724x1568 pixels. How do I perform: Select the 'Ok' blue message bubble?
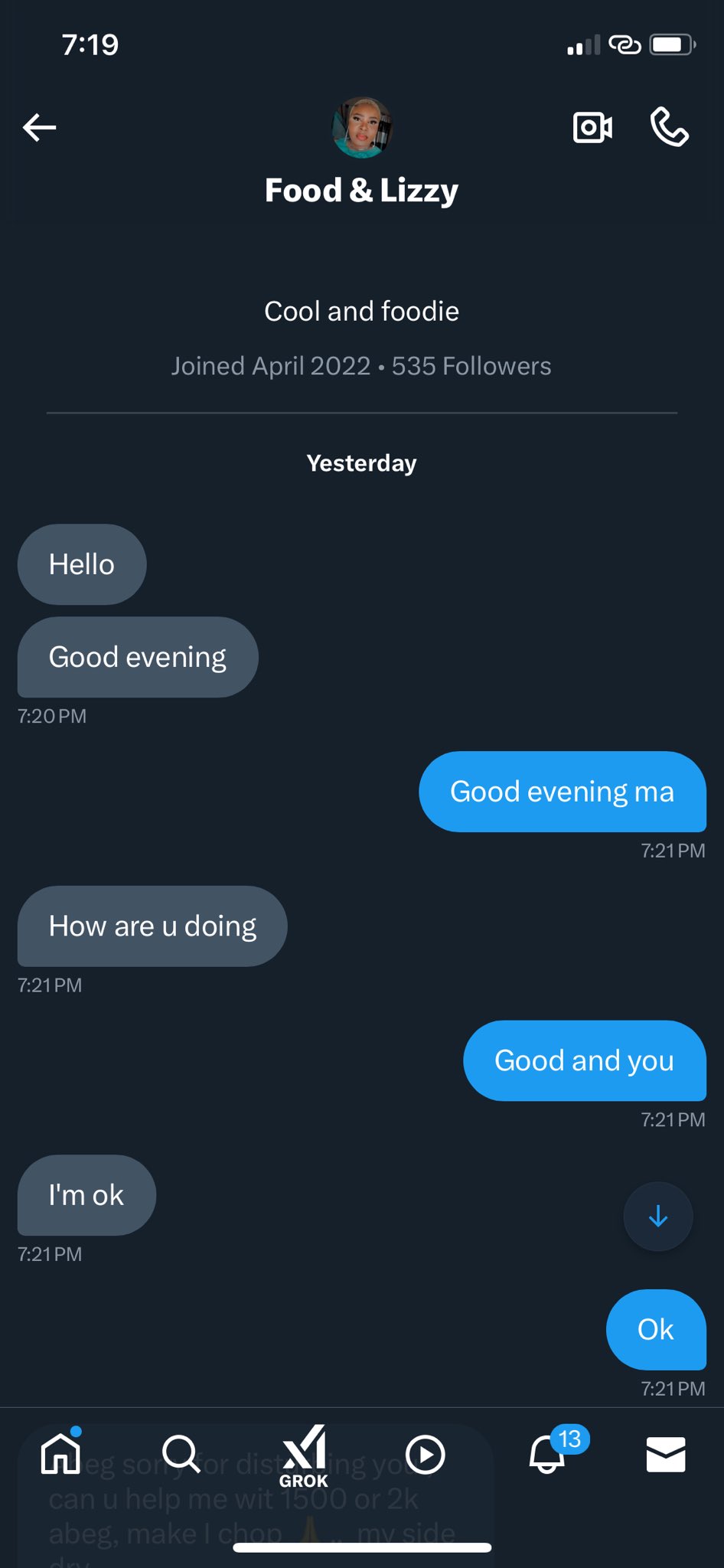655,1330
